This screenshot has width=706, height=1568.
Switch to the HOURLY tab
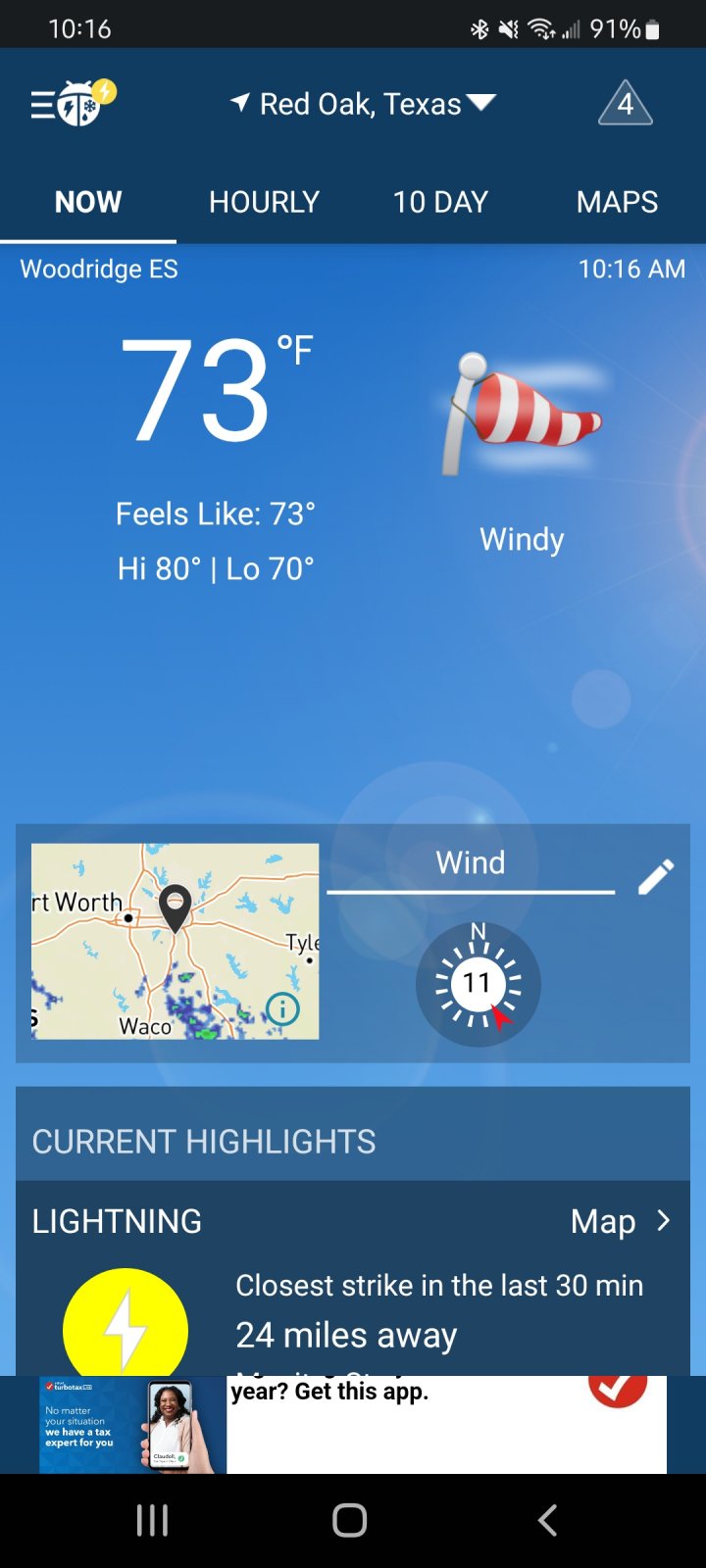coord(265,202)
